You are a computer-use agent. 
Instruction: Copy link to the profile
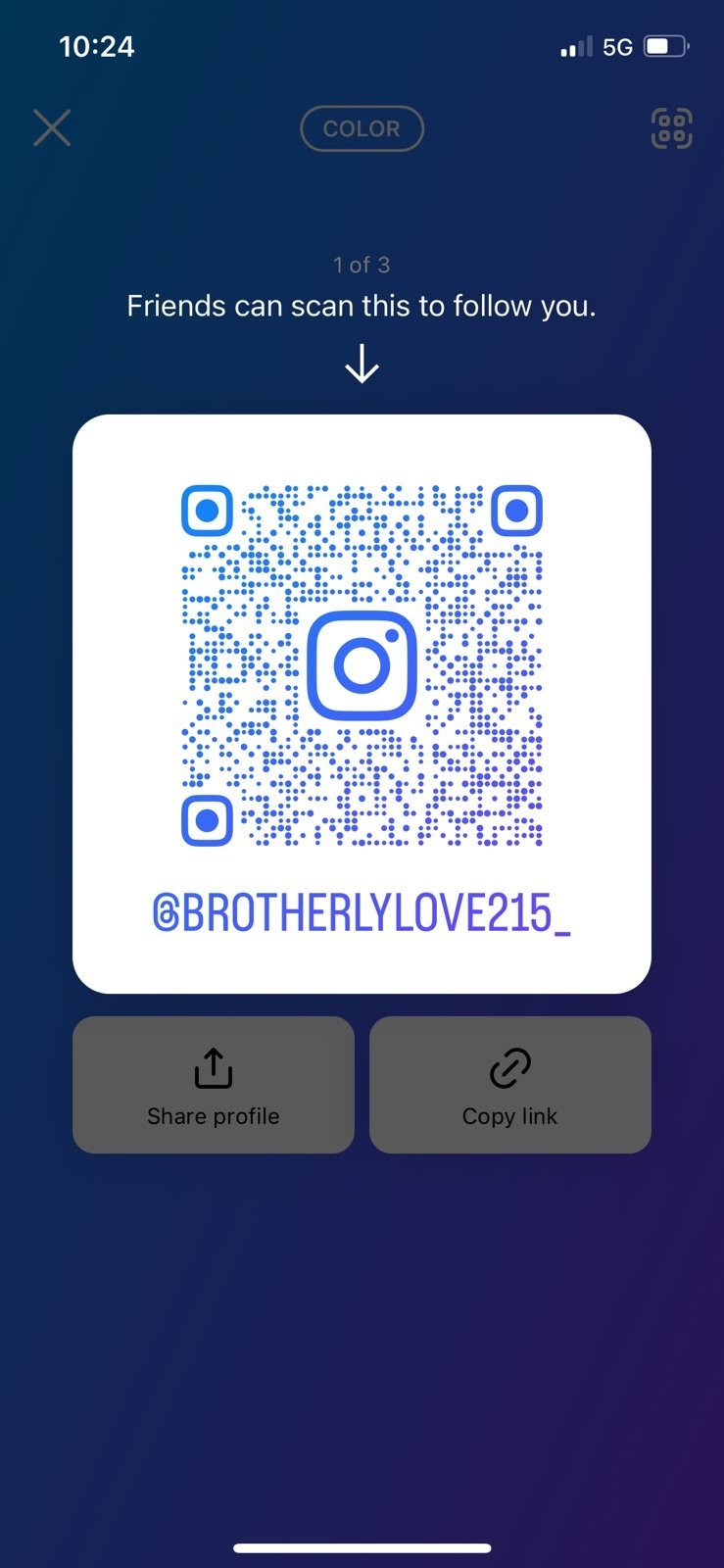[x=510, y=1085]
